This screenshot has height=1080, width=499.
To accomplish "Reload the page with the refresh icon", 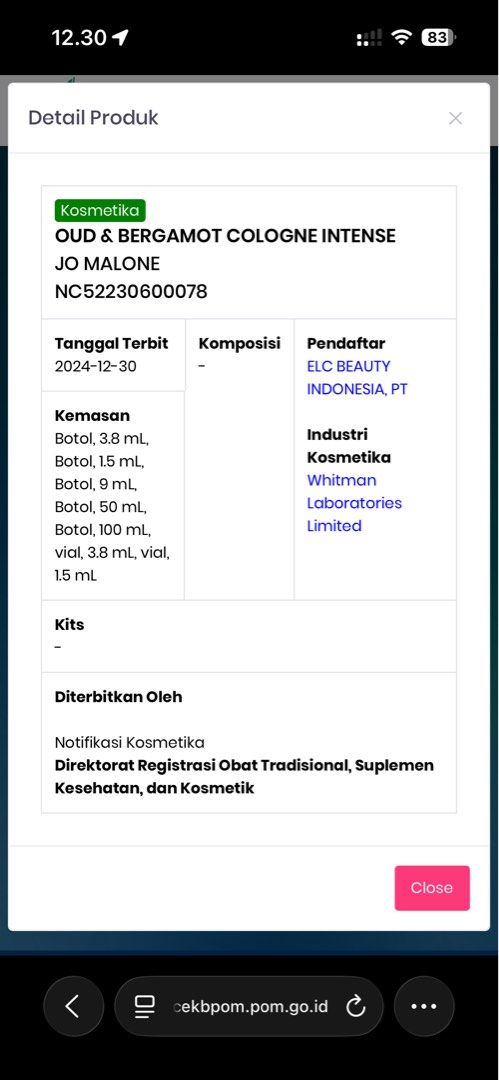I will click(x=356, y=1007).
